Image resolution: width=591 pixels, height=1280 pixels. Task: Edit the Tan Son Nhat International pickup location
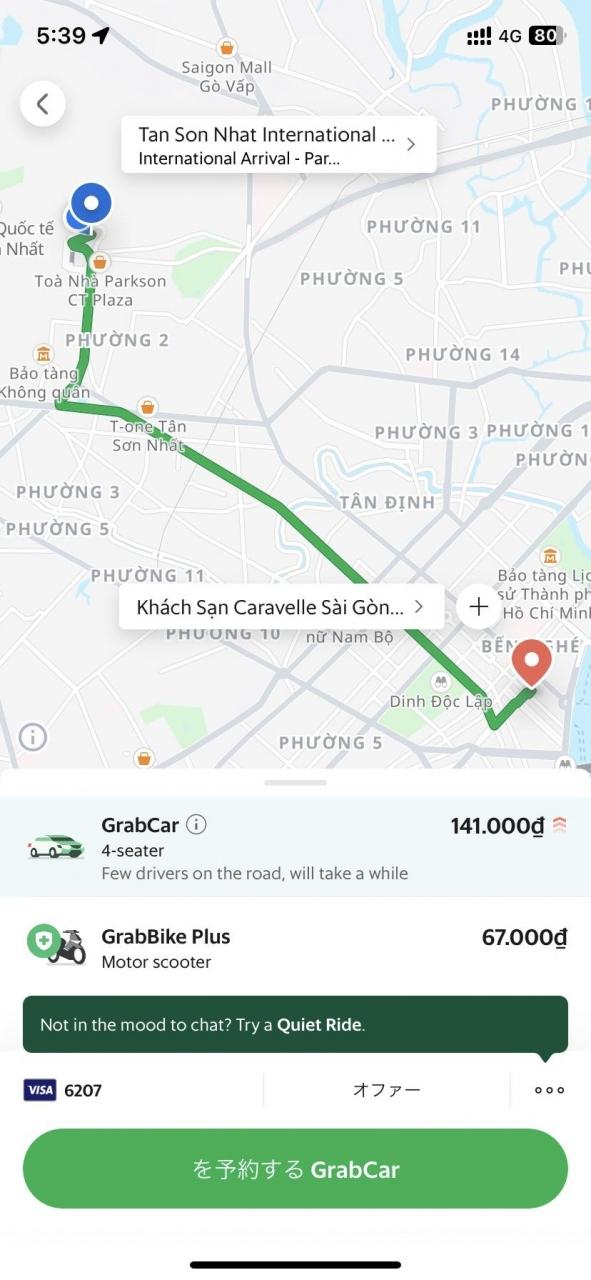[x=279, y=145]
